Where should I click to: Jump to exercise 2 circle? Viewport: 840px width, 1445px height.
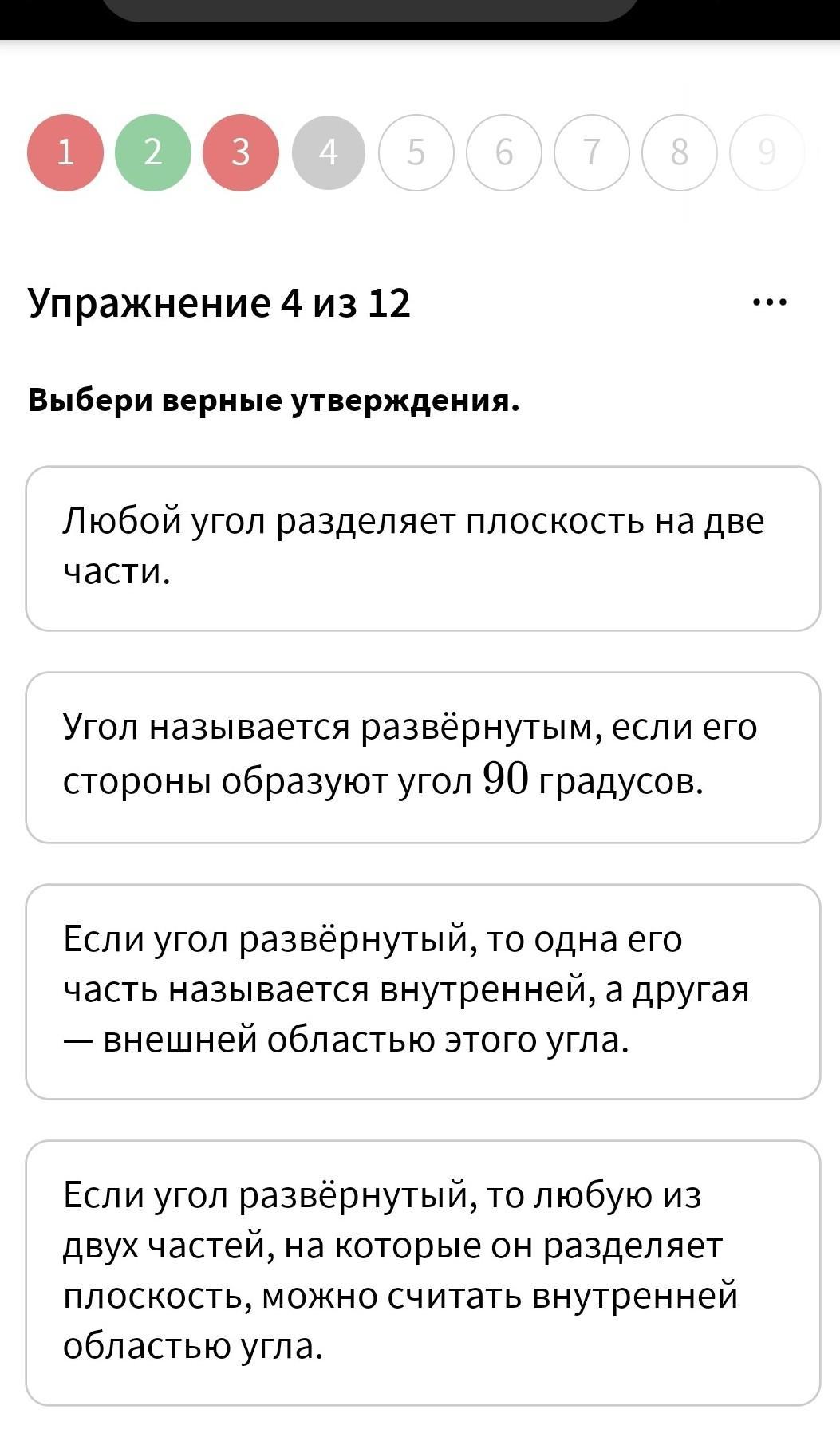click(153, 152)
